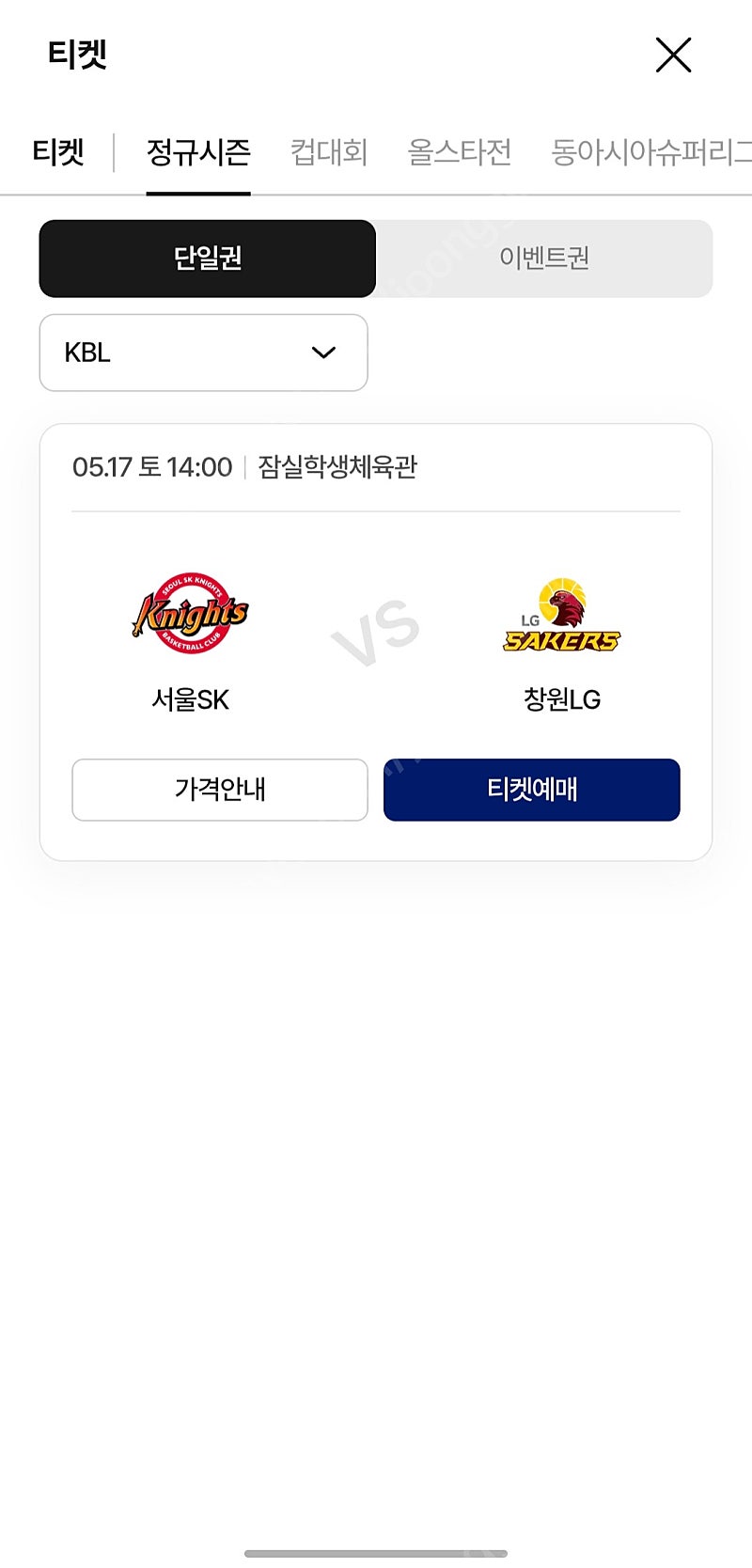Expand the KBL league dropdown
Viewport: 752px width, 1568px height.
point(203,353)
